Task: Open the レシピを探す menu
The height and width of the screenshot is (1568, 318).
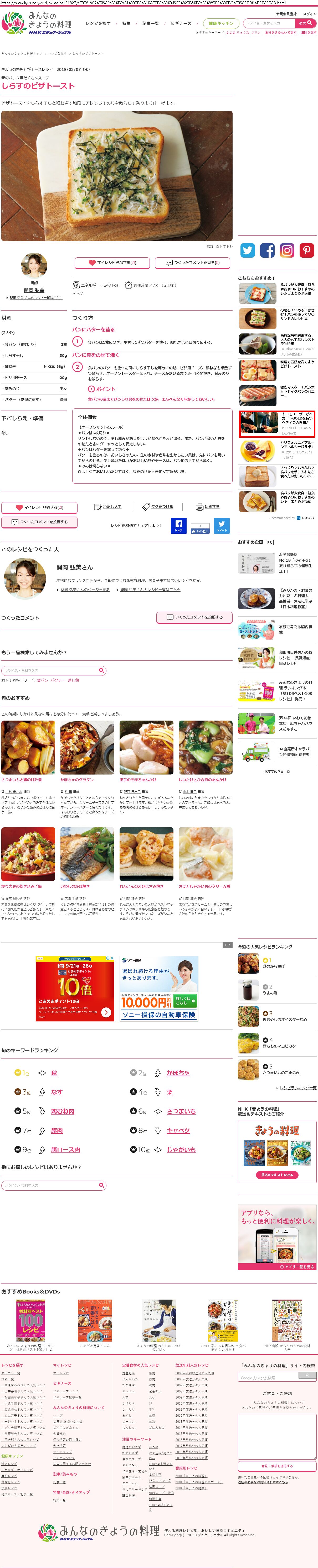Action: pyautogui.click(x=98, y=24)
